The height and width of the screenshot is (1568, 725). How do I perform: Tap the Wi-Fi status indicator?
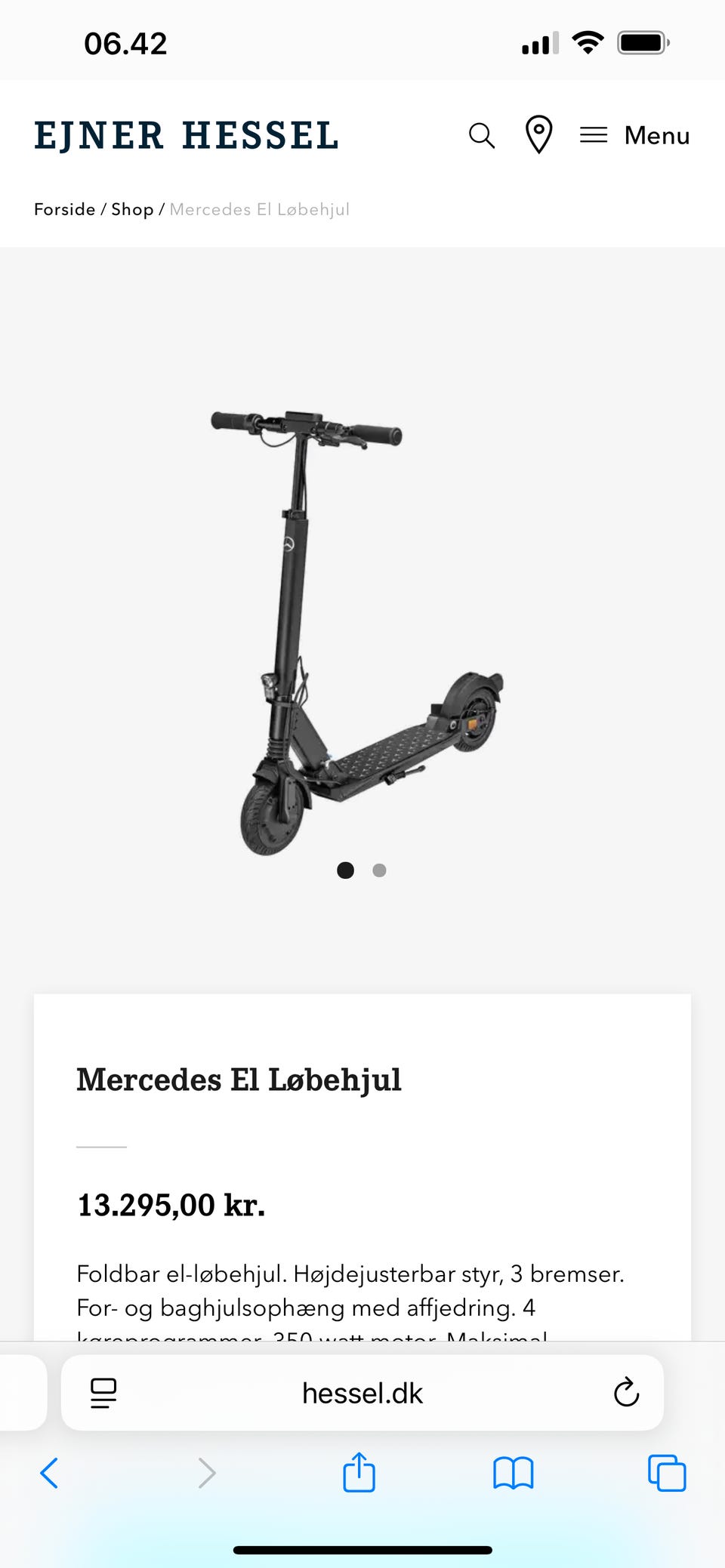588,43
